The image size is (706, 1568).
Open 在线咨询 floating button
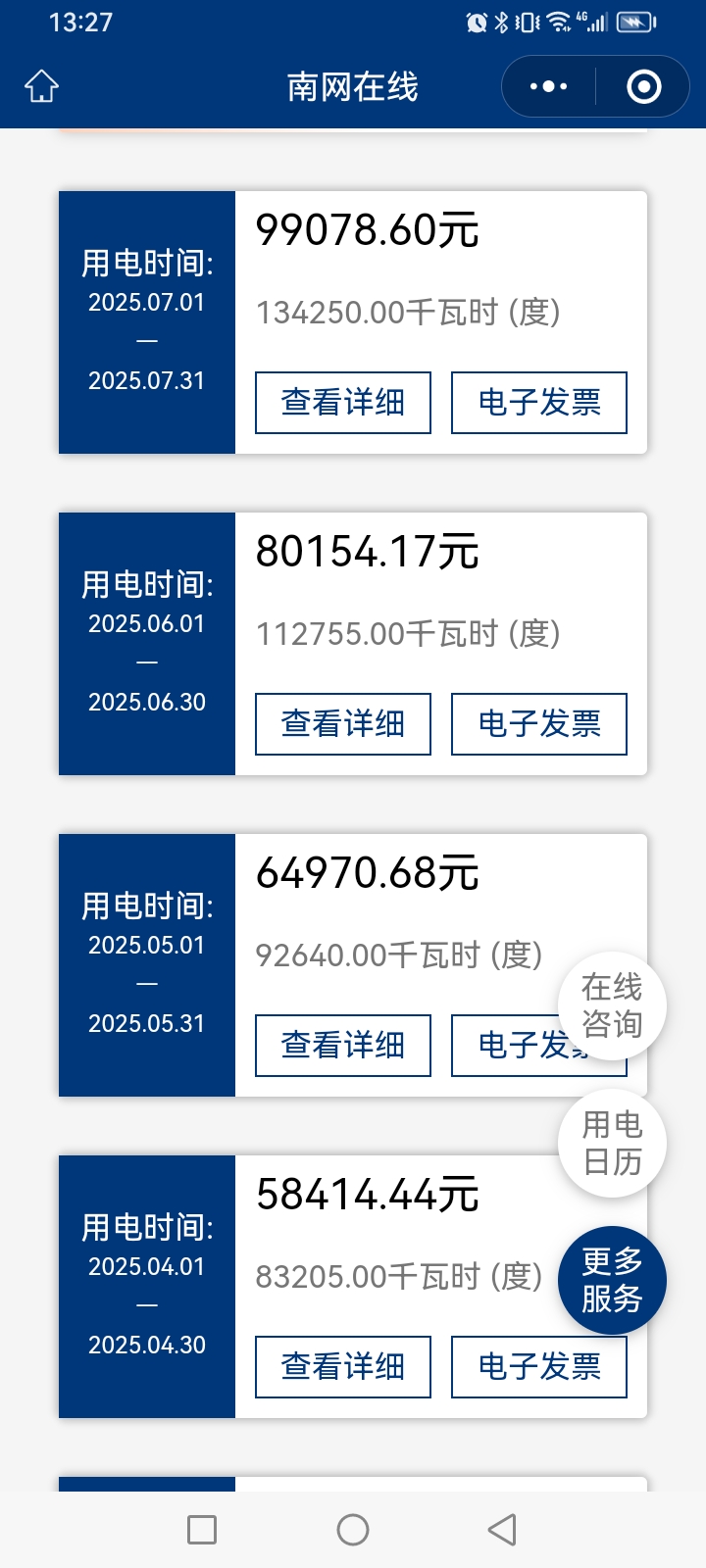pyautogui.click(x=612, y=1005)
